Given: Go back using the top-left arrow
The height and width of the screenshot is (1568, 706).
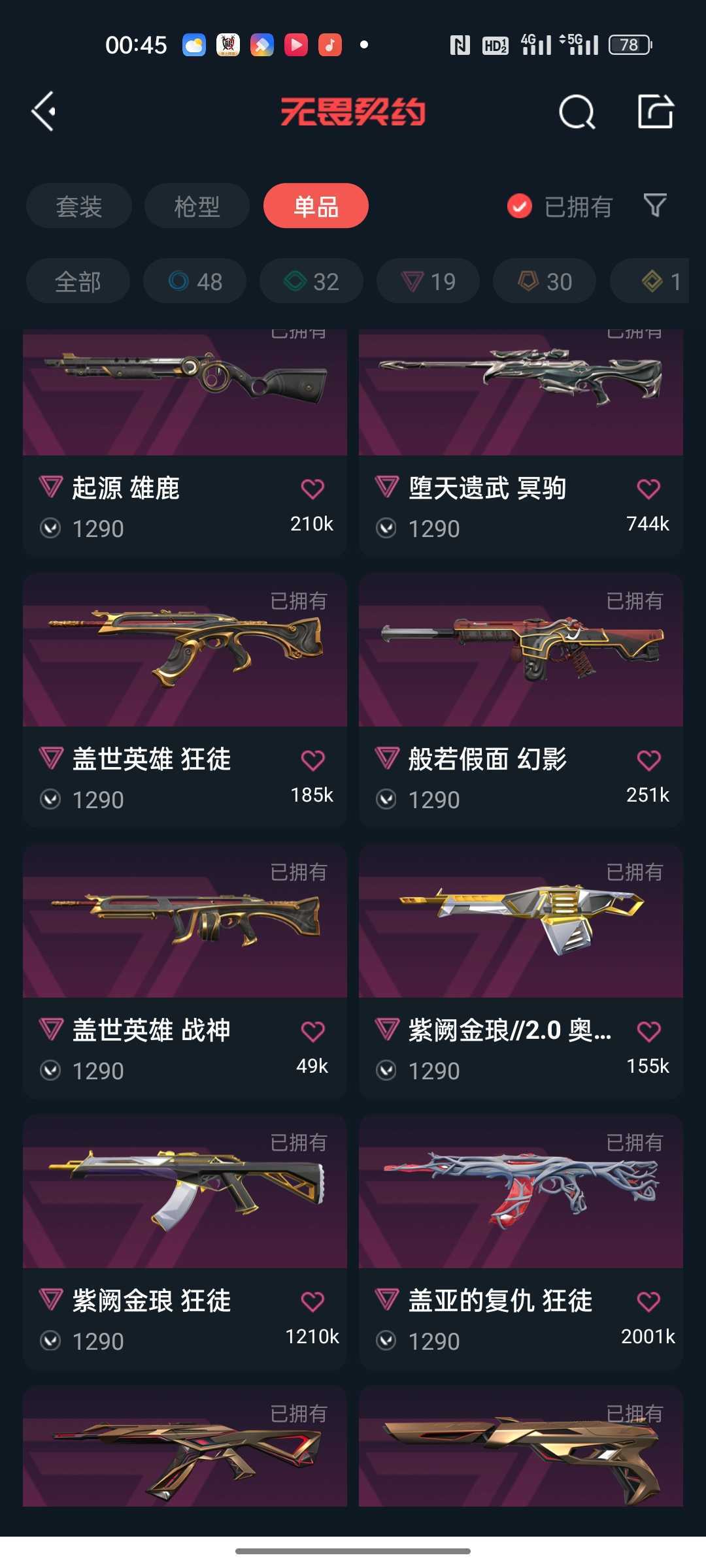Looking at the screenshot, I should point(44,112).
